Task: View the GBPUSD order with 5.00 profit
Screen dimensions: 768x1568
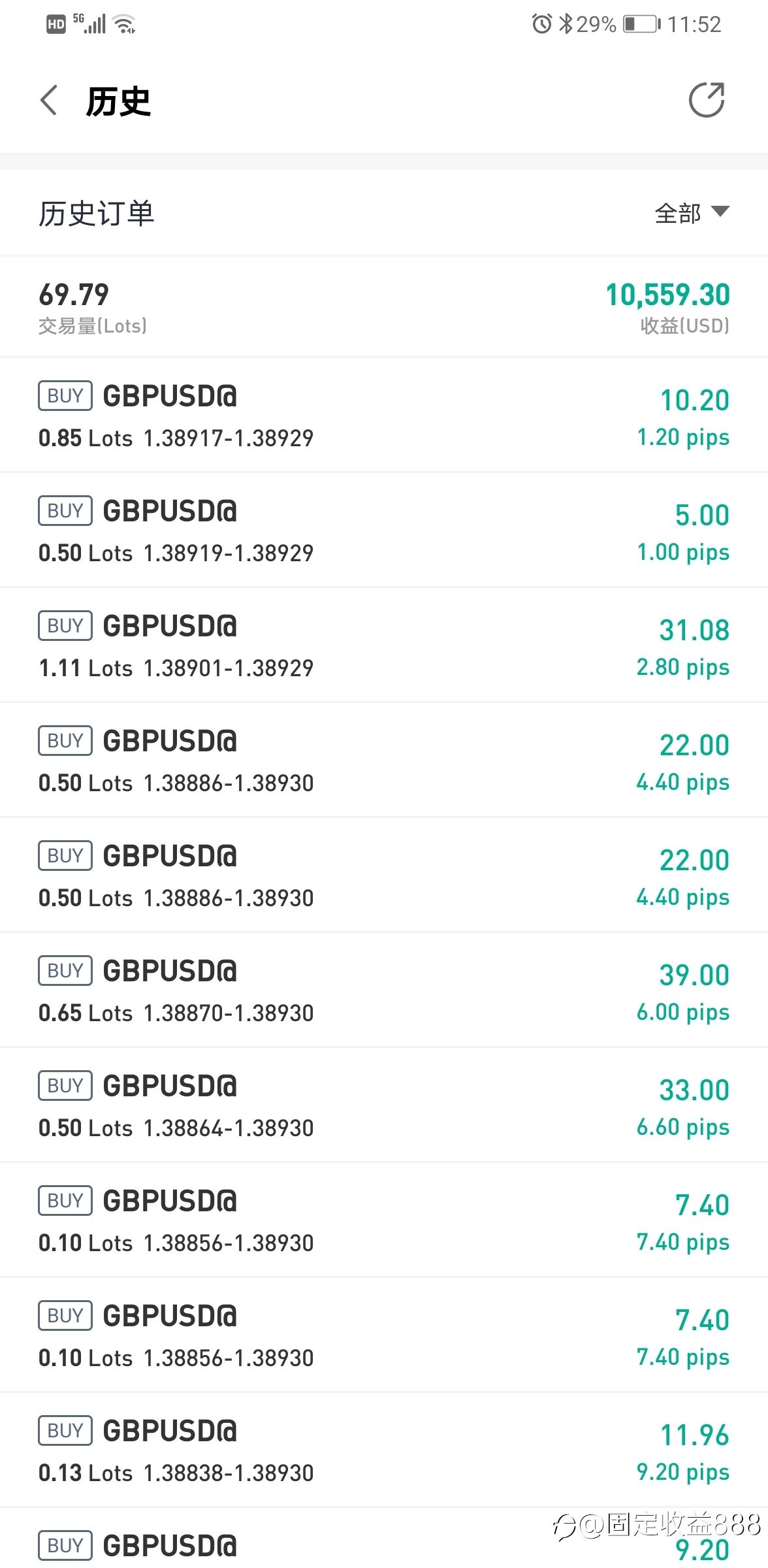Action: tap(384, 530)
